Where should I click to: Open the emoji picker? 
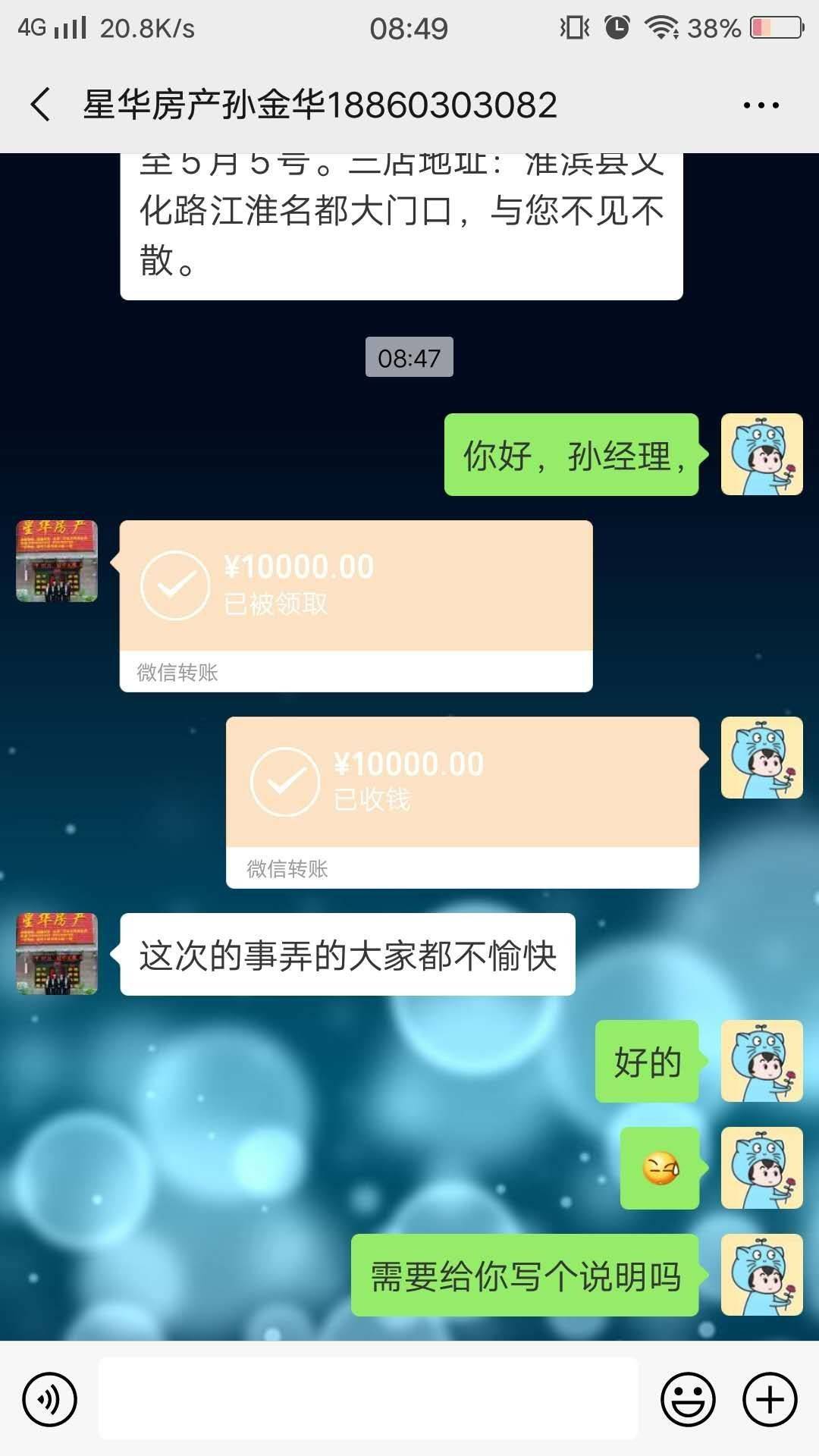click(688, 1399)
